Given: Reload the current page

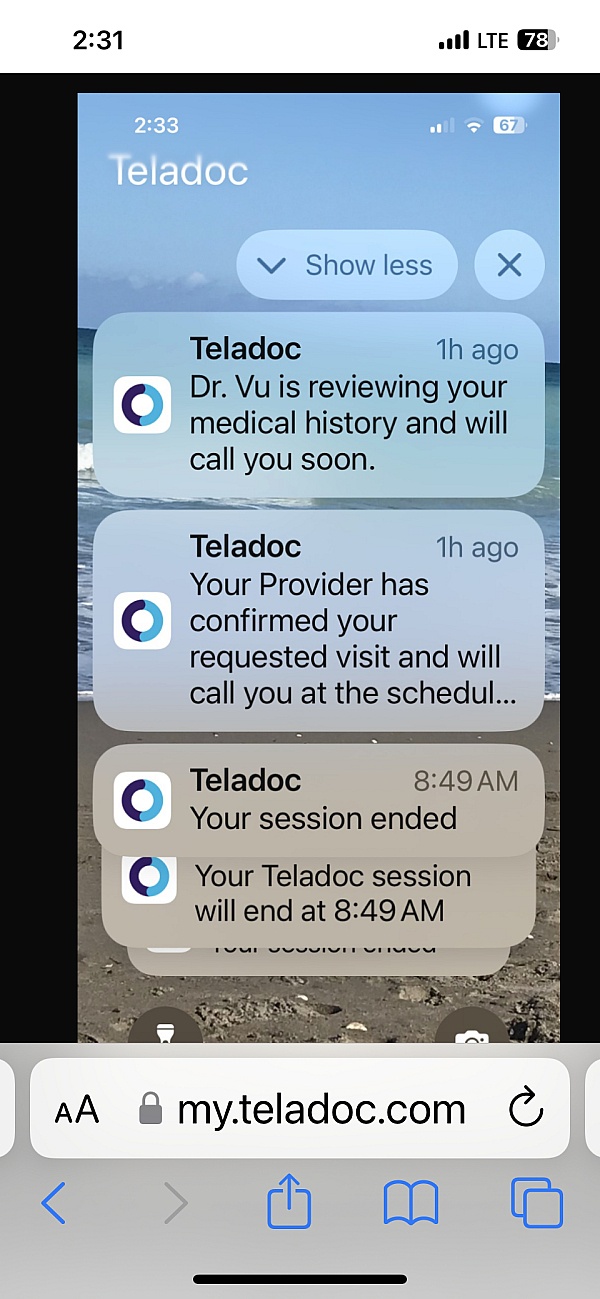Looking at the screenshot, I should coord(525,1108).
